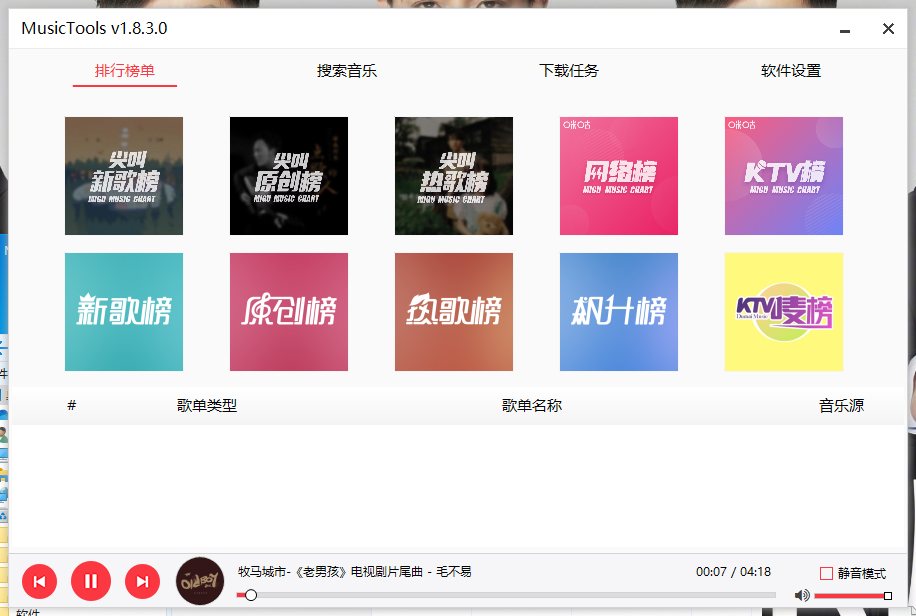Screen dimensions: 916x616
Task: Minimize the MusicTools window
Action: coord(845,30)
